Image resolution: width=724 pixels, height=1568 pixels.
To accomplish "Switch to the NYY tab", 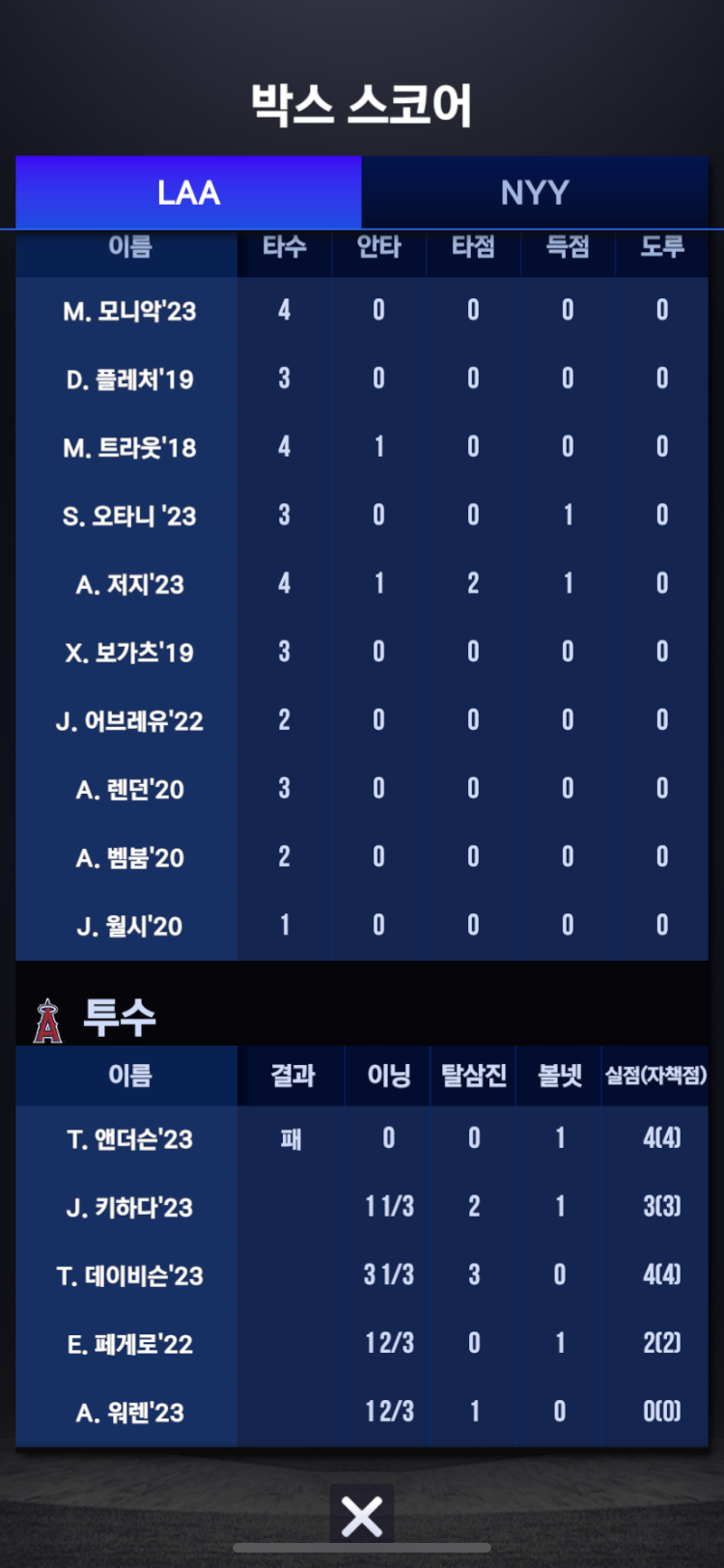I will click(x=534, y=193).
